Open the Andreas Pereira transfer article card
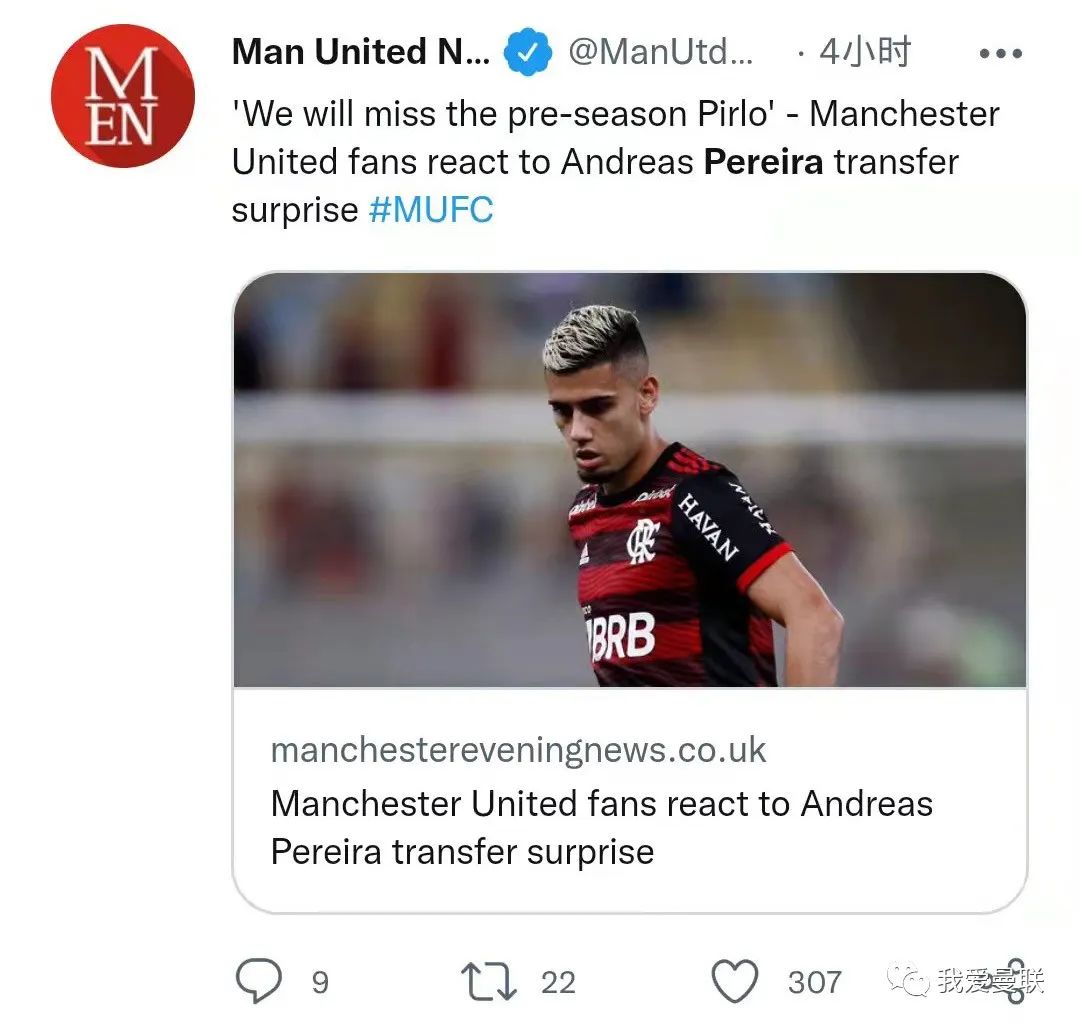 coord(630,590)
